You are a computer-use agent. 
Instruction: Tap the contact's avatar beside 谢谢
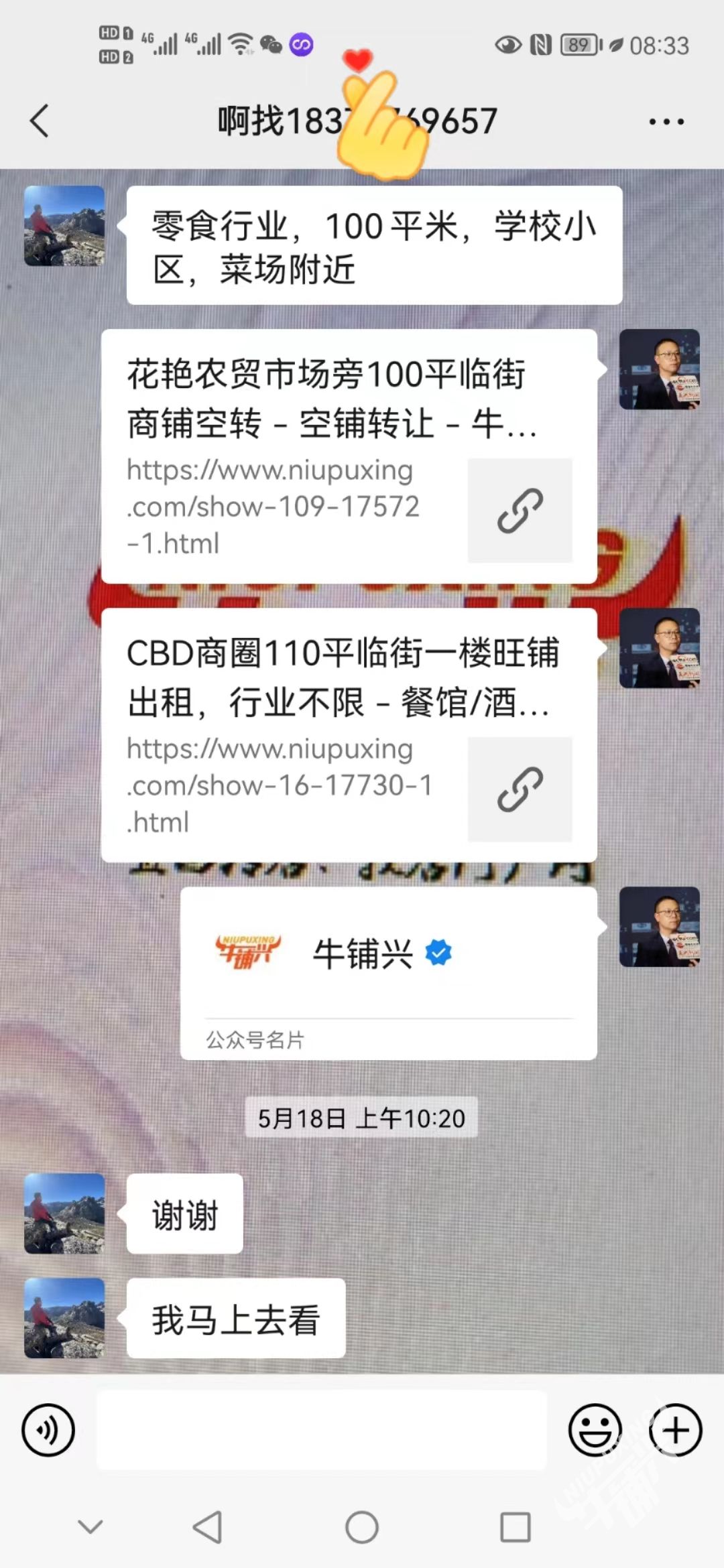click(64, 1213)
